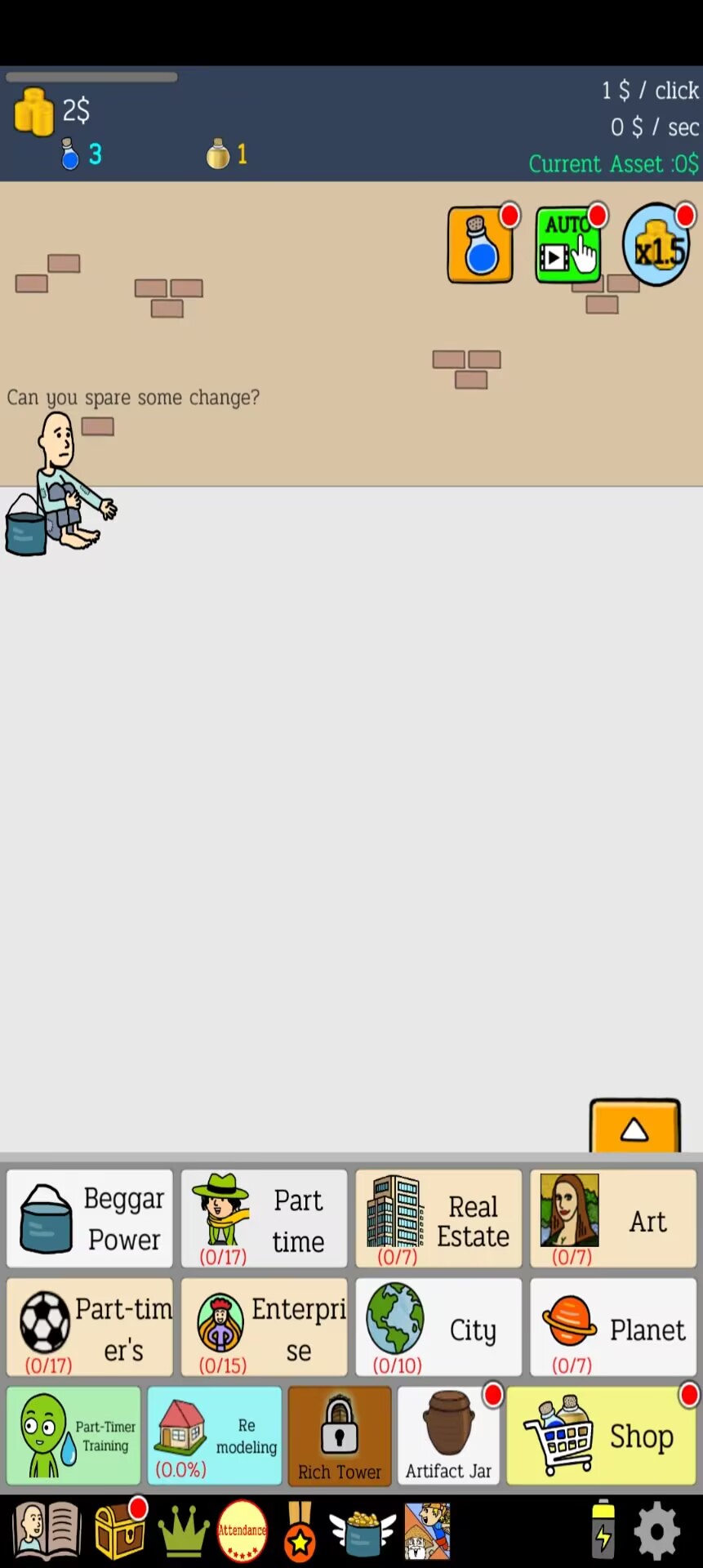The width and height of the screenshot is (703, 1568).
Task: Tap the locked Rich Tower
Action: pyautogui.click(x=340, y=1435)
